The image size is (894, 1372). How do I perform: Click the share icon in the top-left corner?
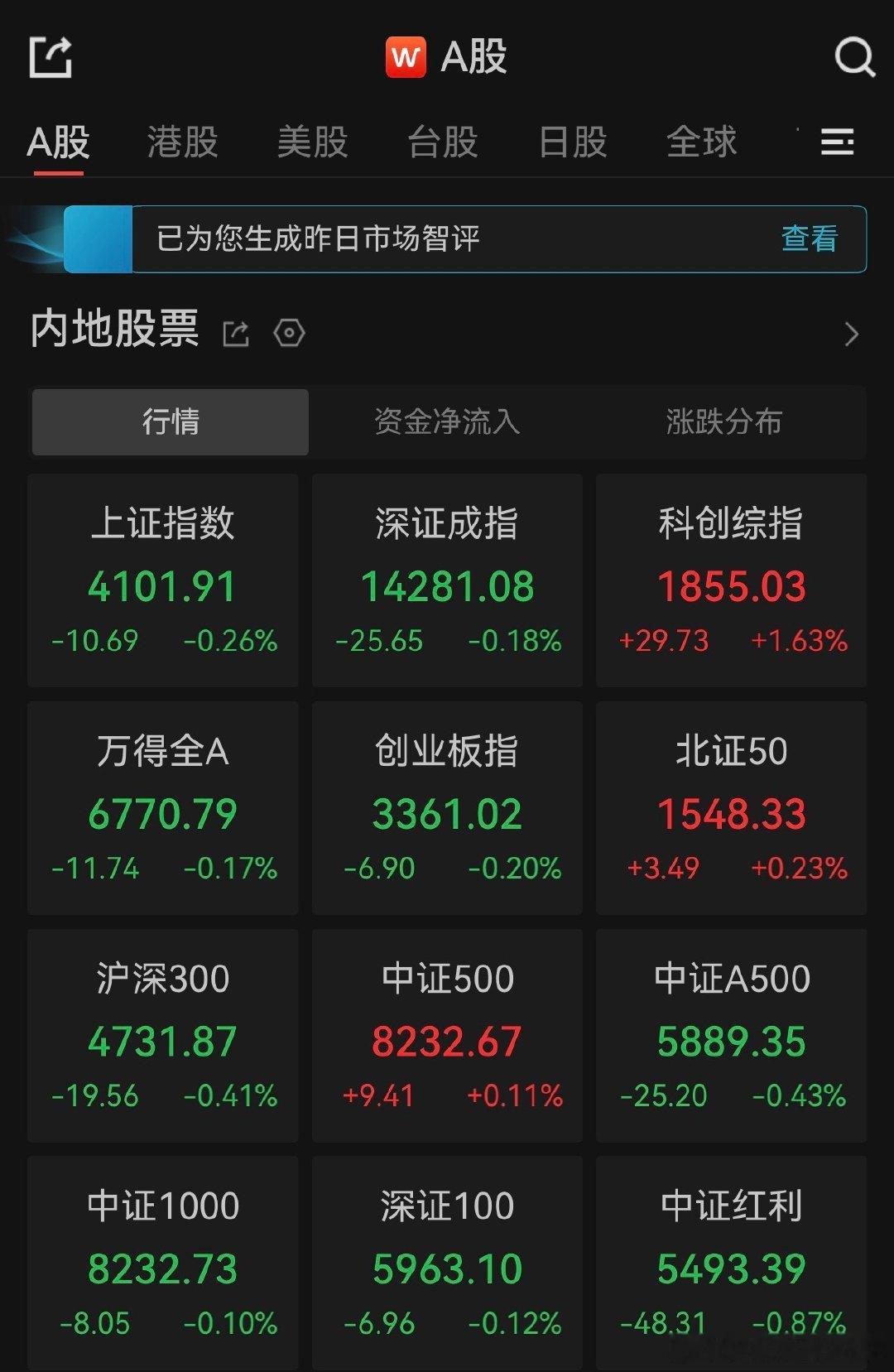coord(51,56)
